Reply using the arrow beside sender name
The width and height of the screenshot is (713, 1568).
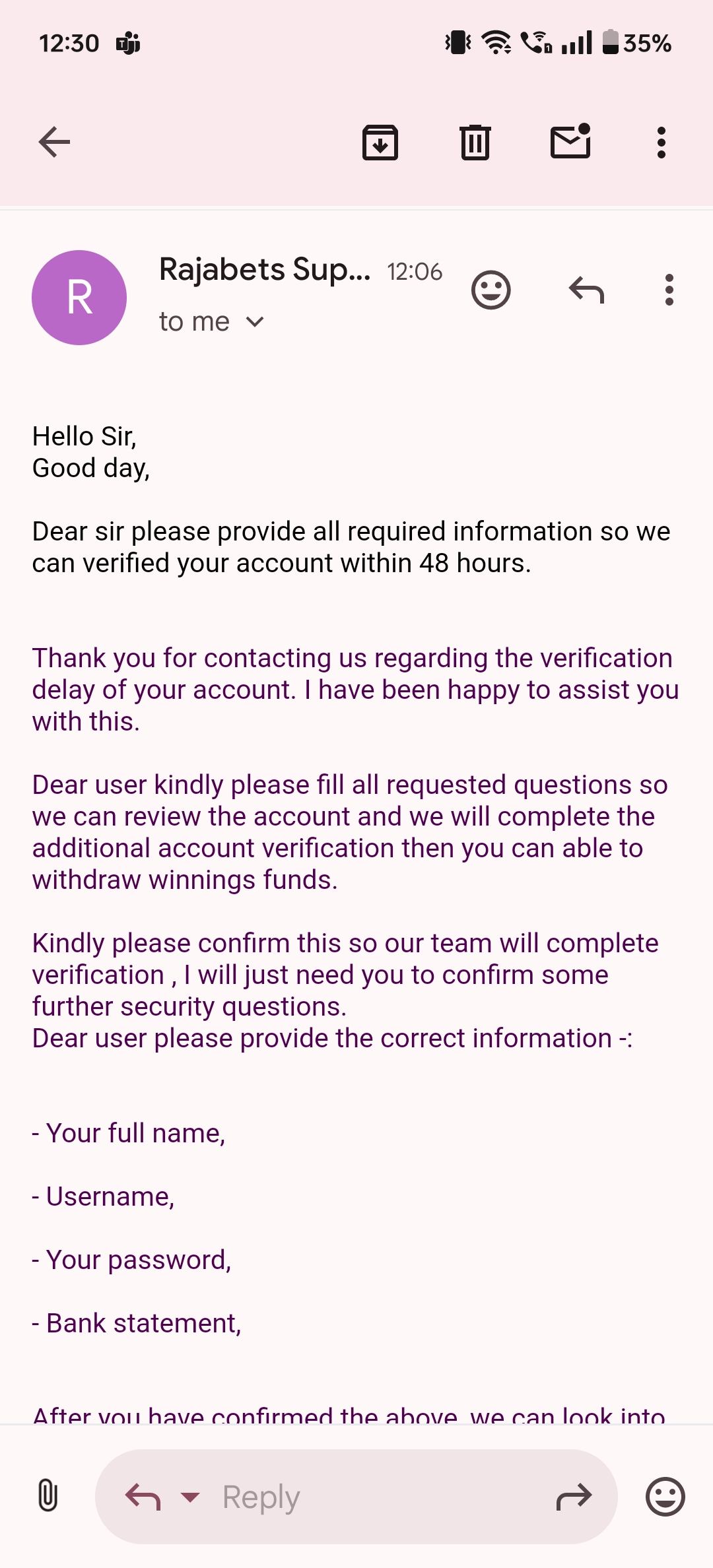(586, 290)
